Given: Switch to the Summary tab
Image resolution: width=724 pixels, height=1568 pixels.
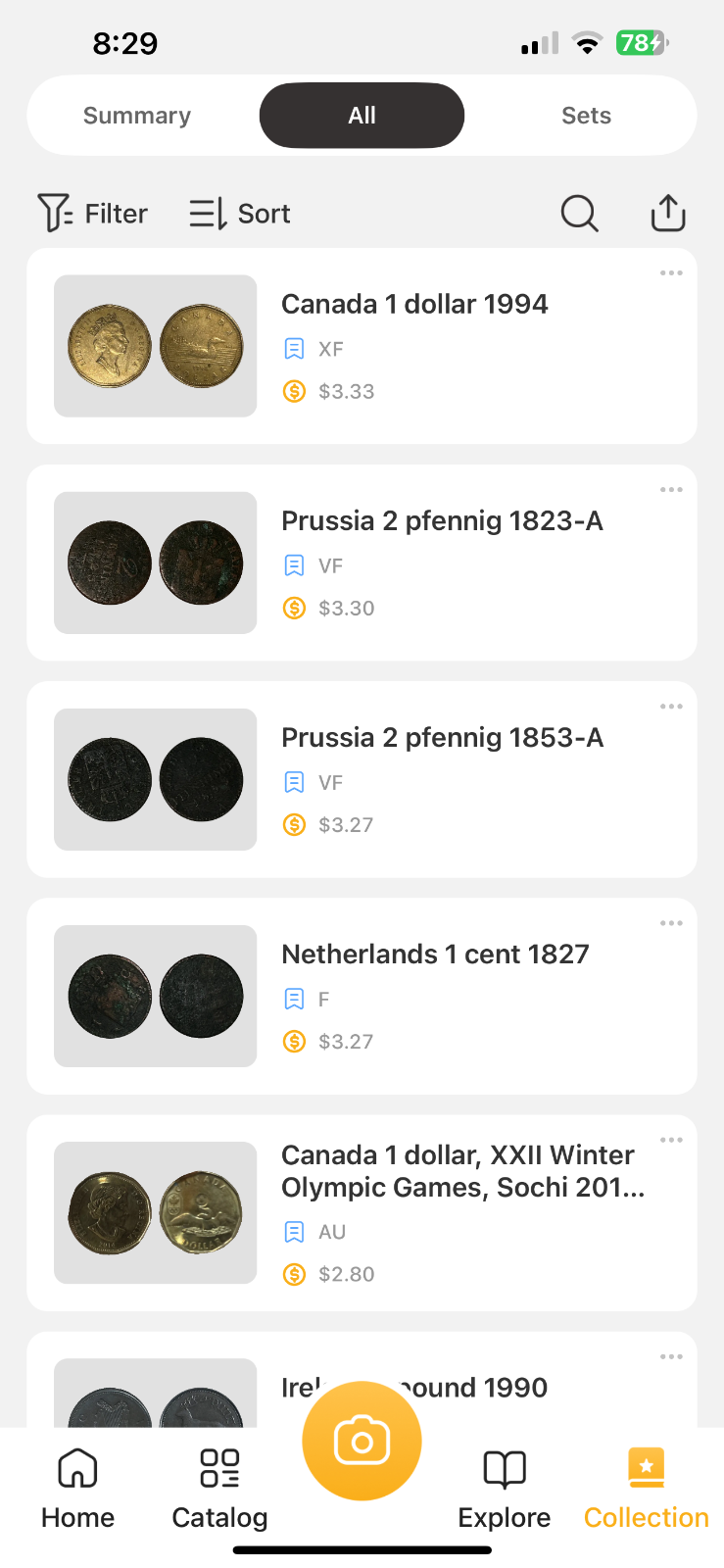Looking at the screenshot, I should pos(137,116).
